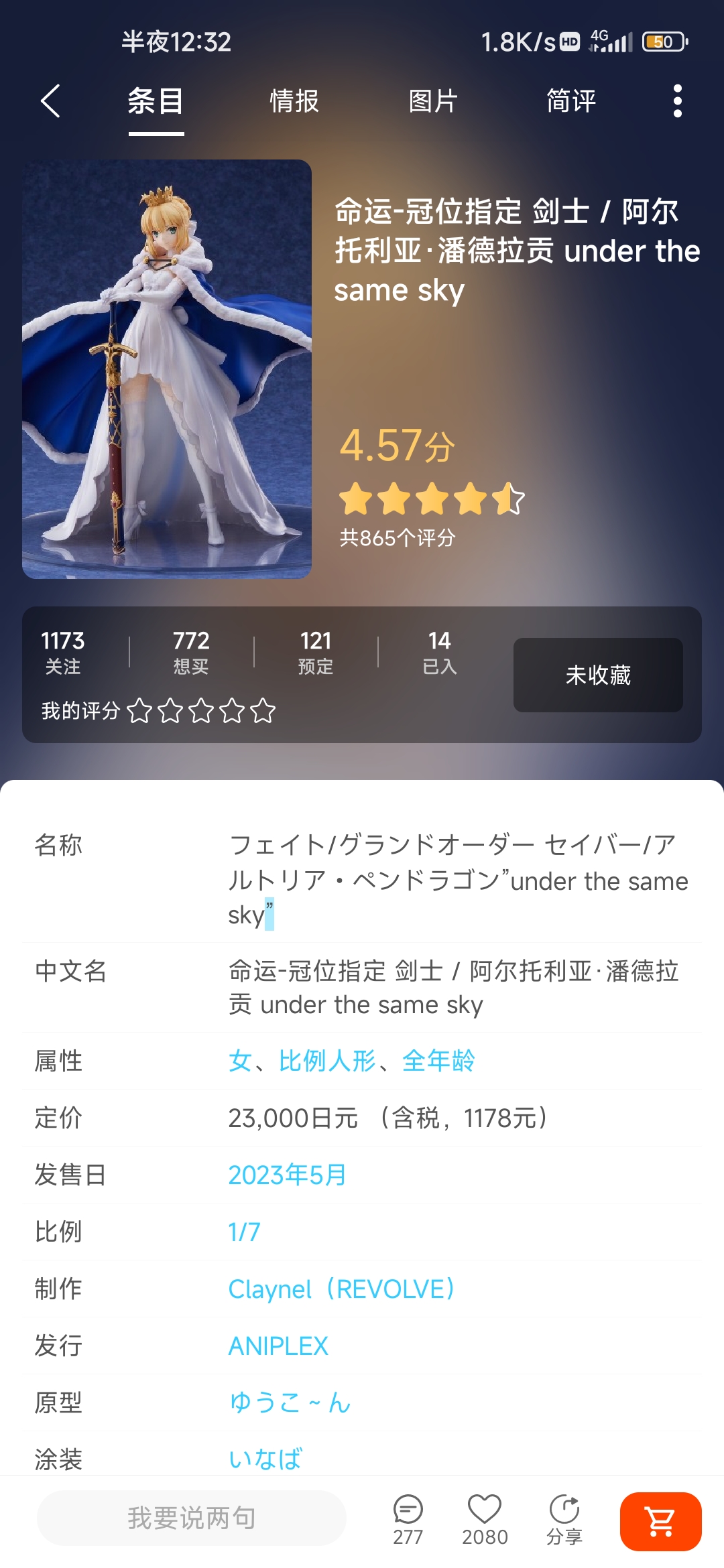Open the 1/7 scale link
This screenshot has height=1568, width=724.
click(244, 1232)
